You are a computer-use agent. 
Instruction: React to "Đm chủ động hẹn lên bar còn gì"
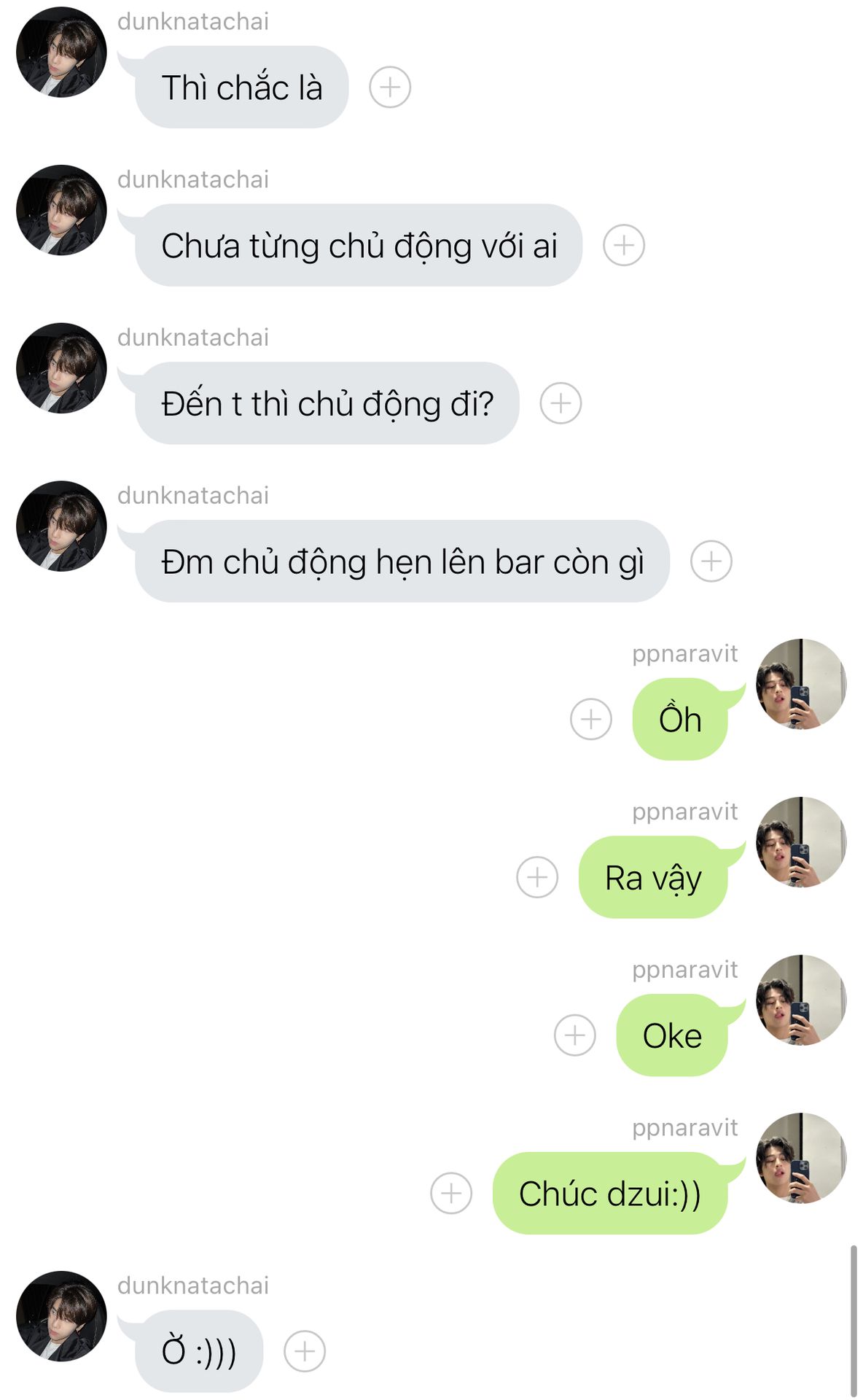711,561
